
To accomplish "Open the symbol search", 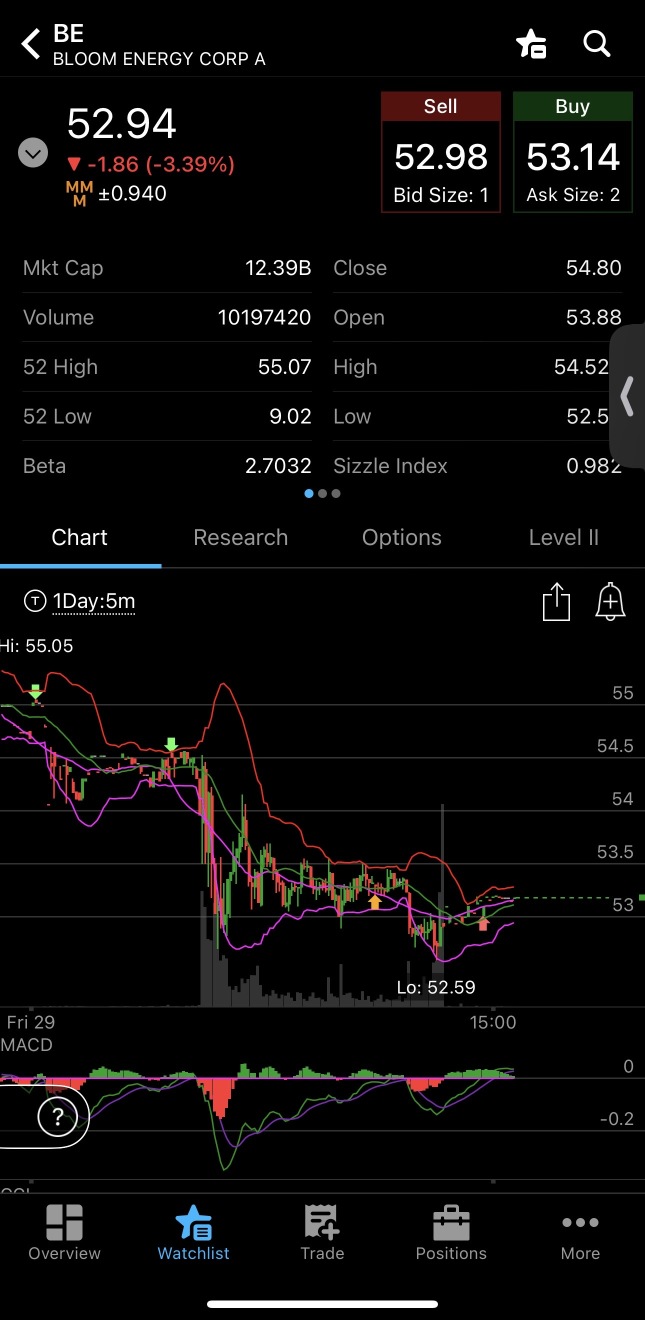I will click(597, 44).
